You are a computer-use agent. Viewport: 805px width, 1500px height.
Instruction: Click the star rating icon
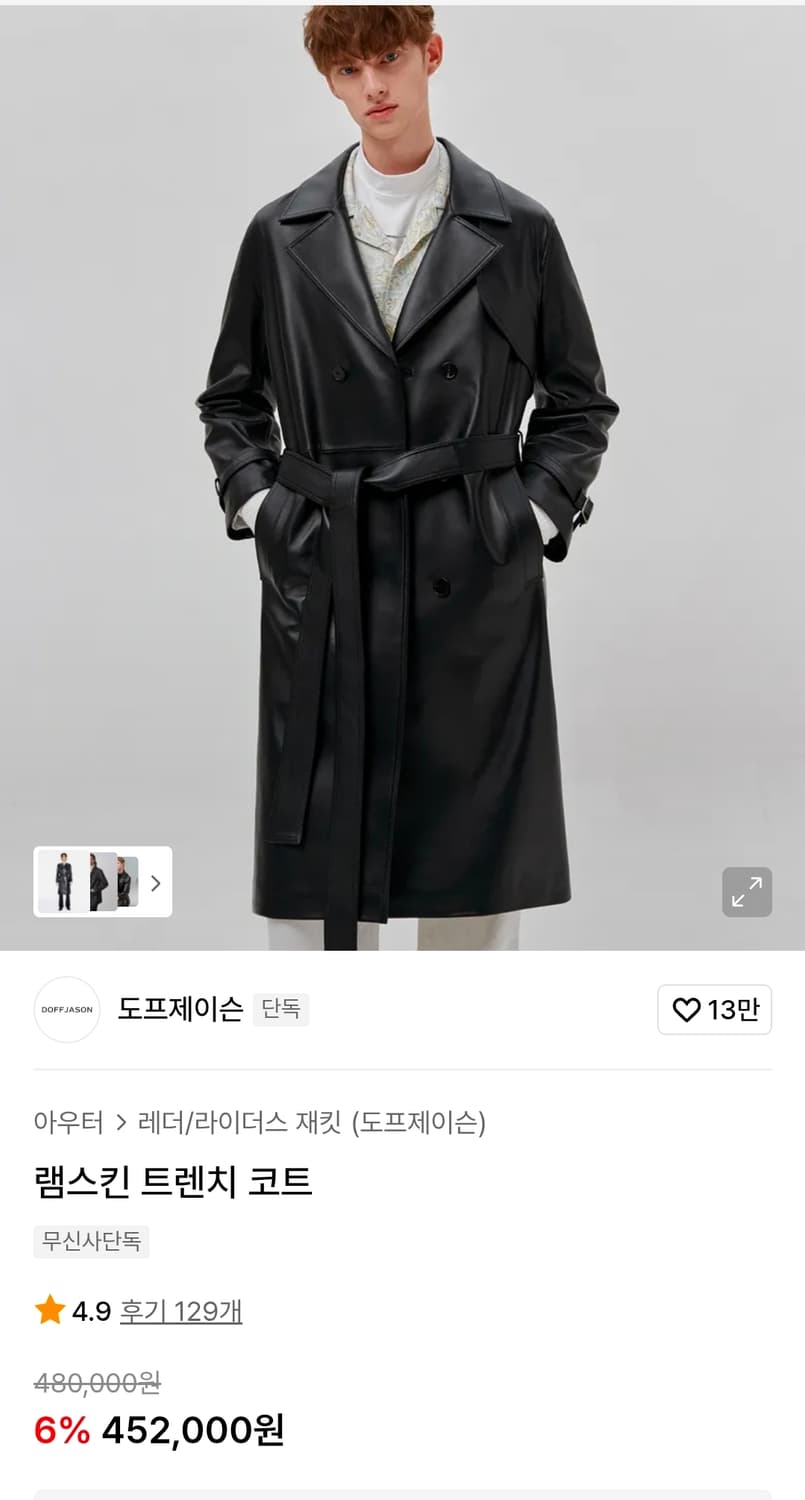click(x=47, y=1310)
